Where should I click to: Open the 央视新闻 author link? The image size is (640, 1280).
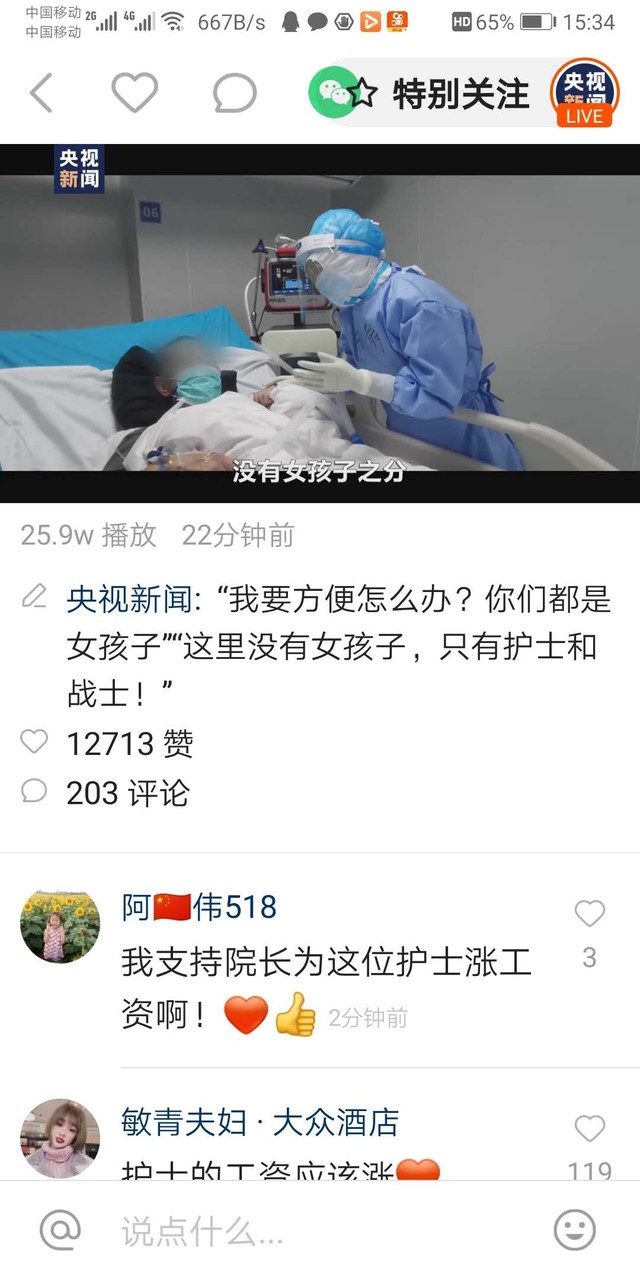(x=128, y=599)
